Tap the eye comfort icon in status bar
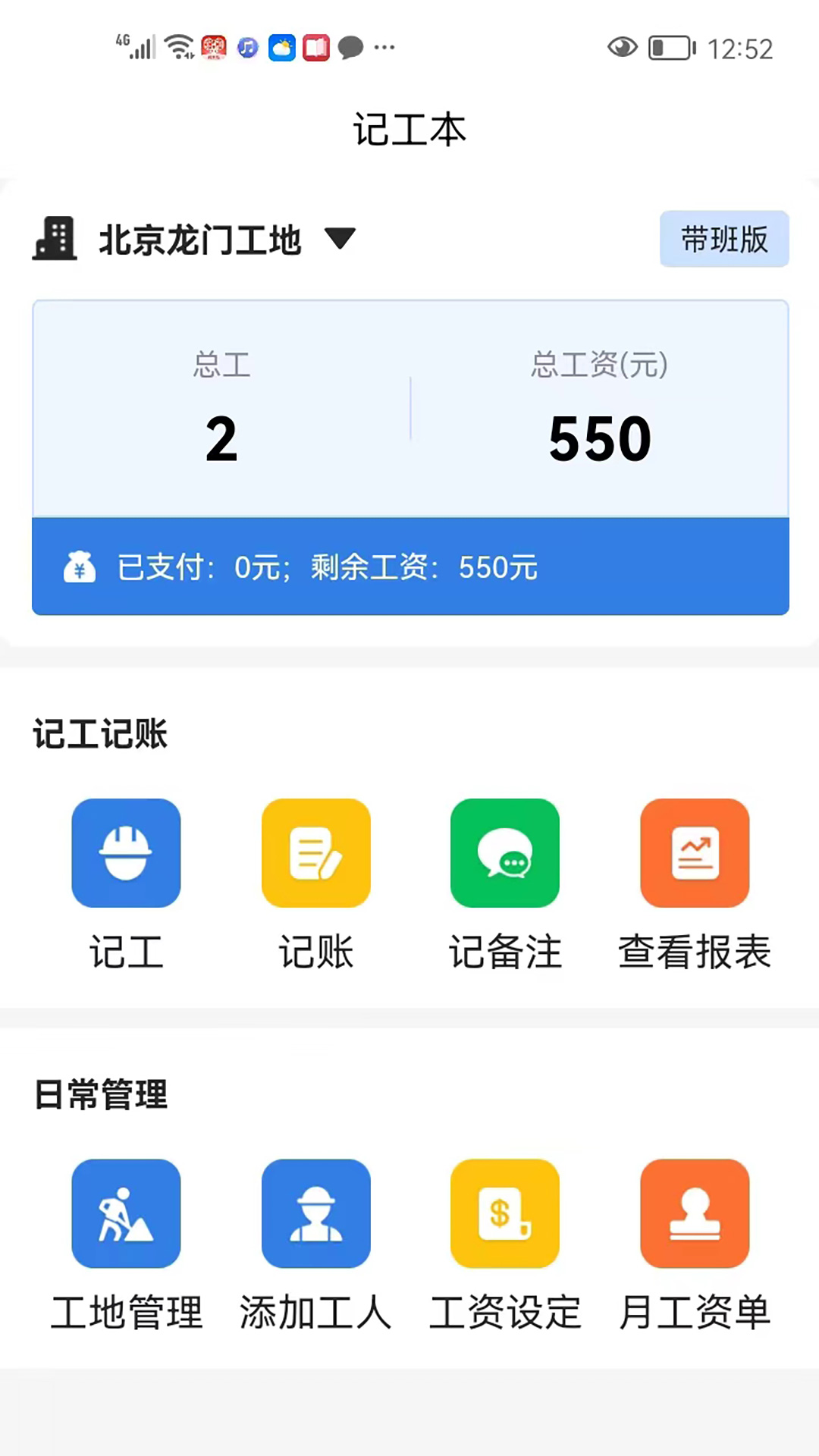This screenshot has height=1456, width=819. [x=622, y=47]
